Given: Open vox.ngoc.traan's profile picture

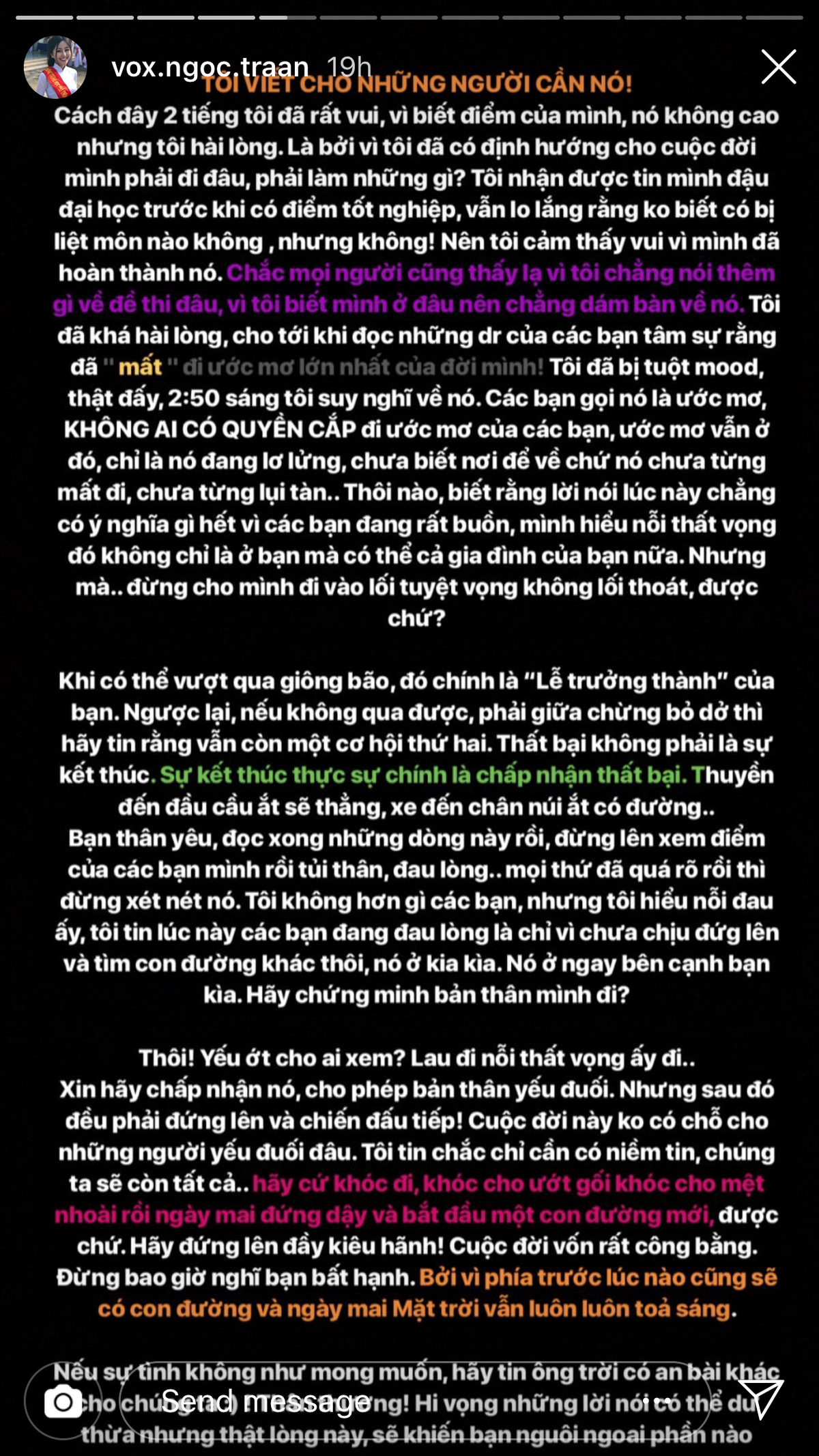Looking at the screenshot, I should tap(55, 68).
